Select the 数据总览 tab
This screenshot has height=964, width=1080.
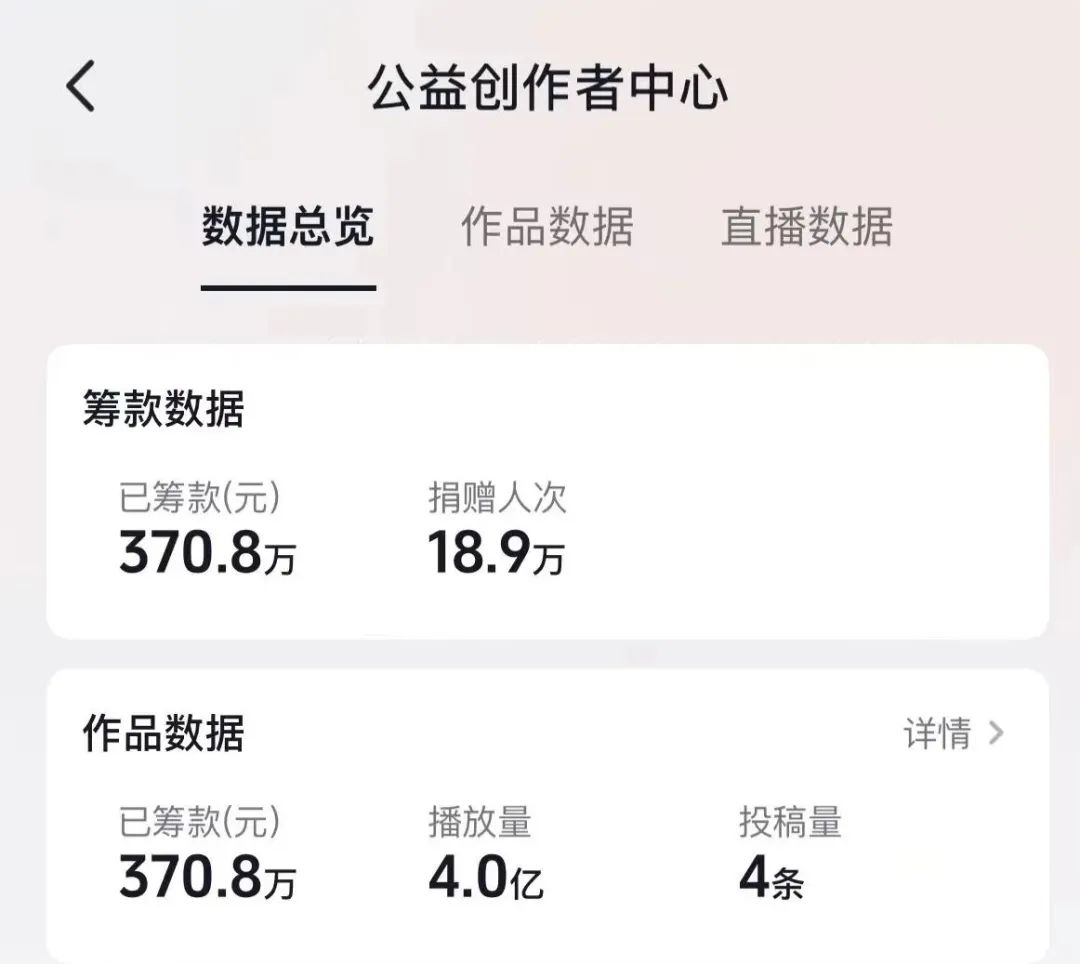[x=288, y=227]
